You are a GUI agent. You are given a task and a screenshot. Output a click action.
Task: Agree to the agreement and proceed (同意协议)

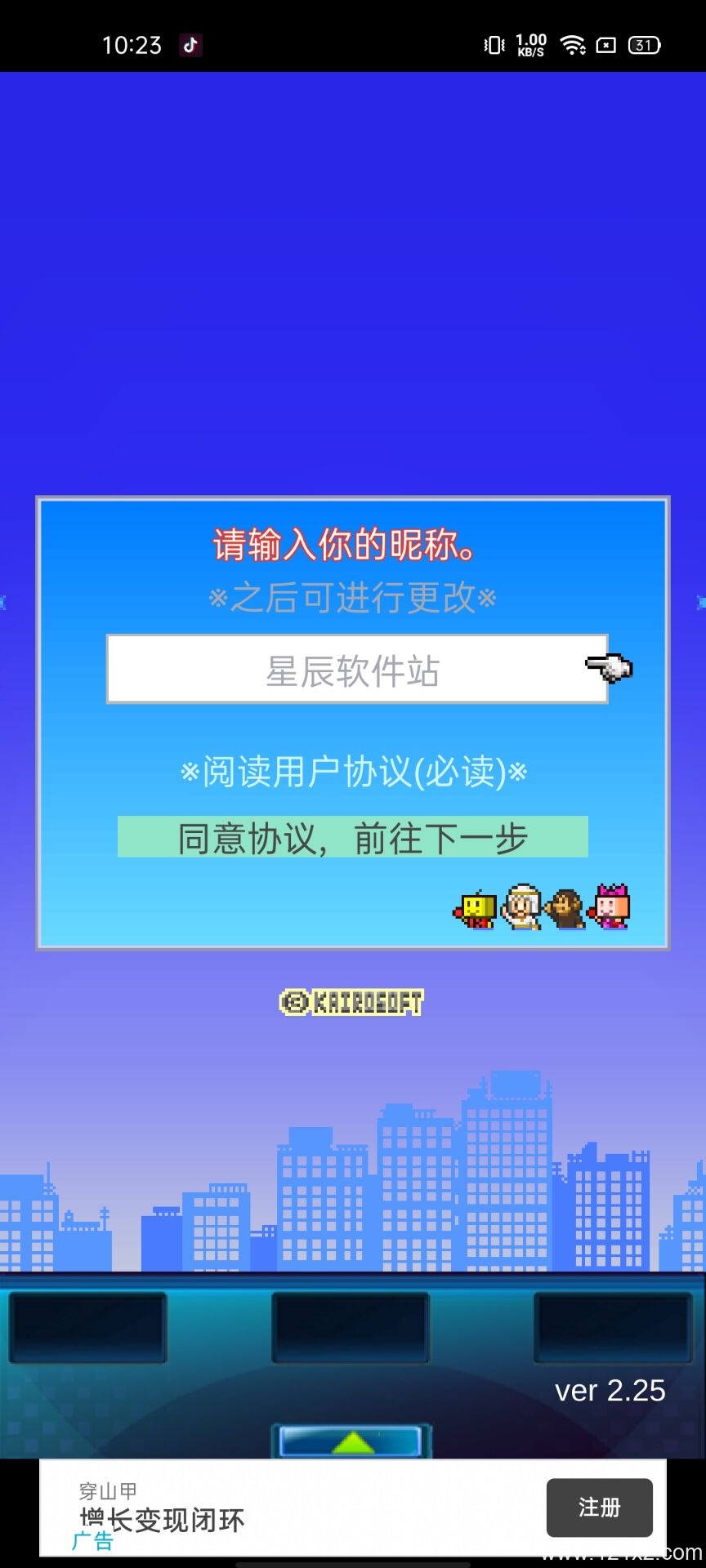(353, 838)
